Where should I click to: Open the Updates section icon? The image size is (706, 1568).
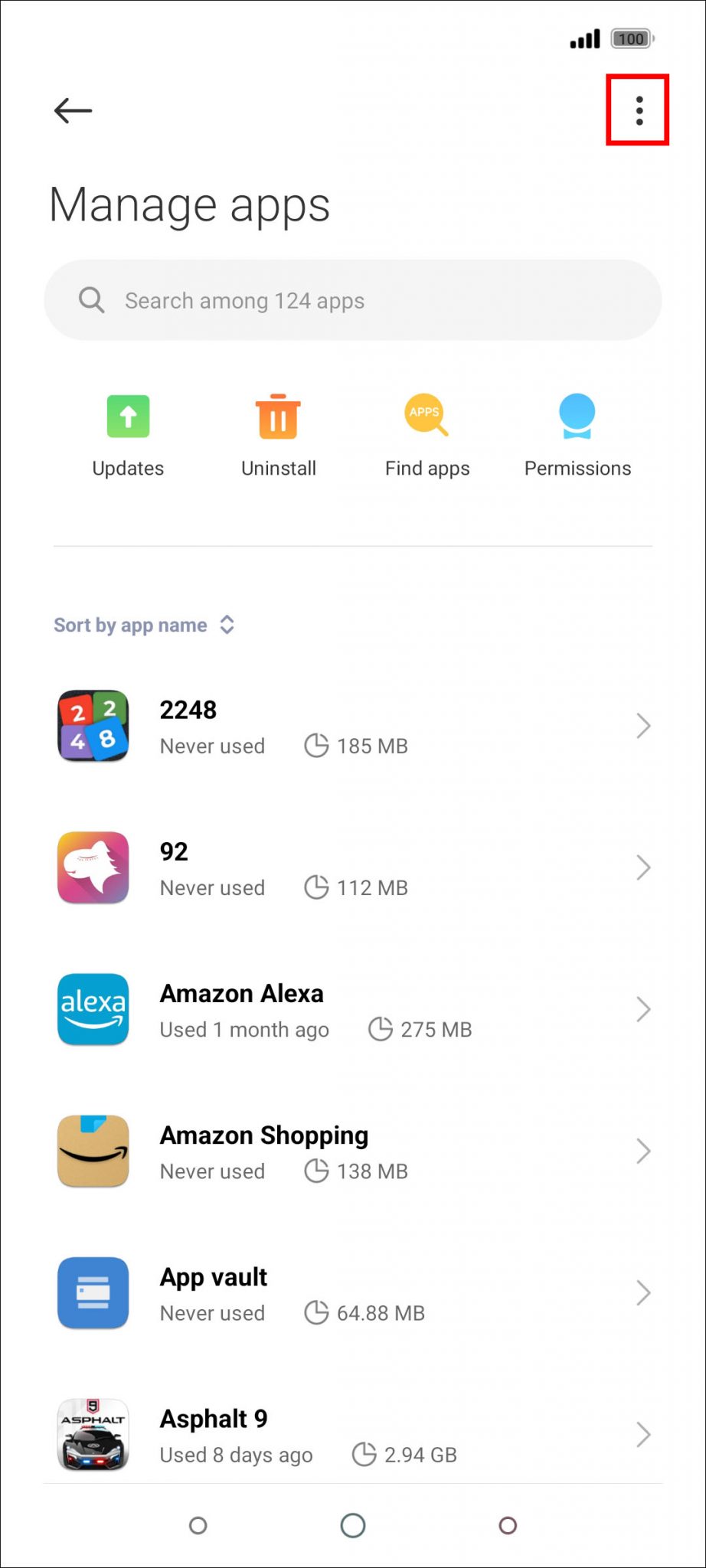[x=127, y=416]
